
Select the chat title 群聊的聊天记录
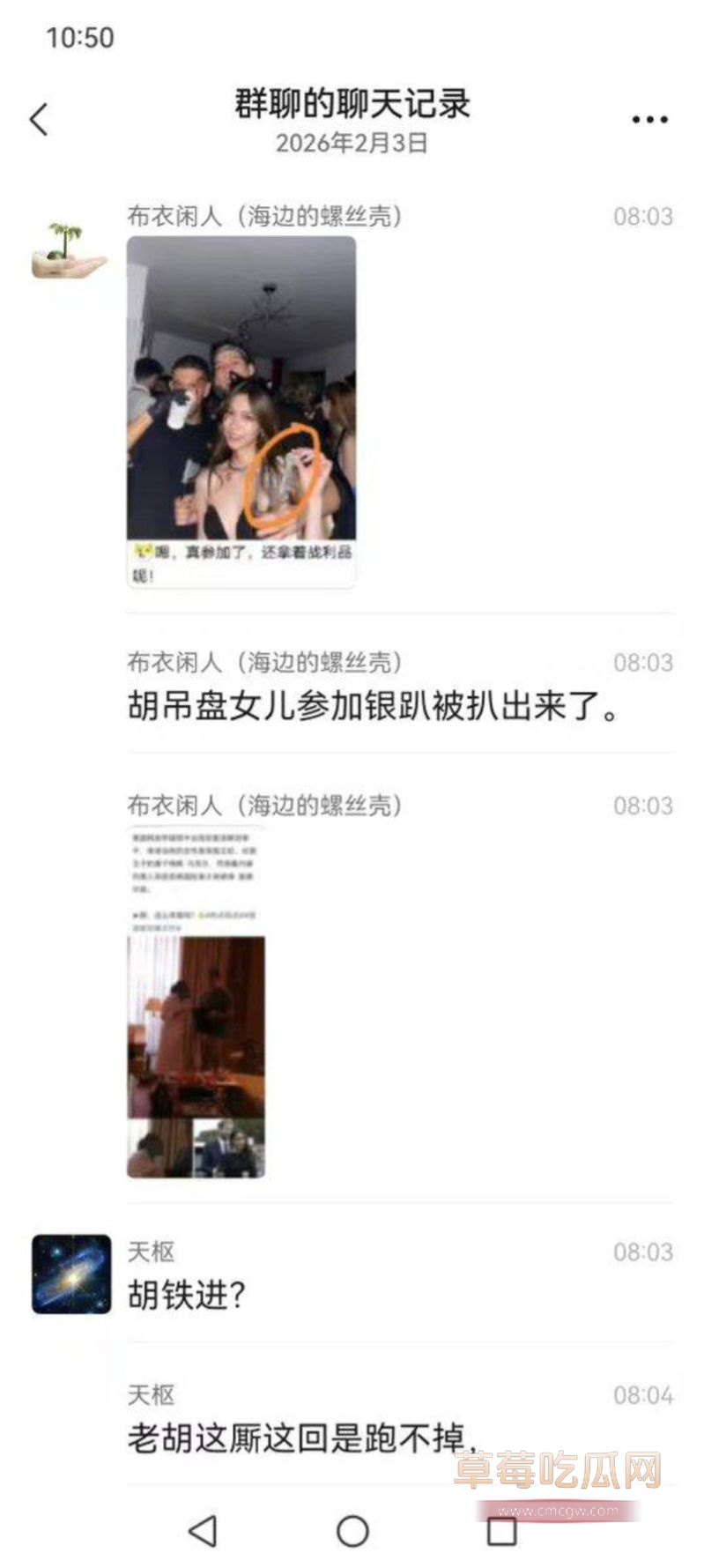point(352,103)
